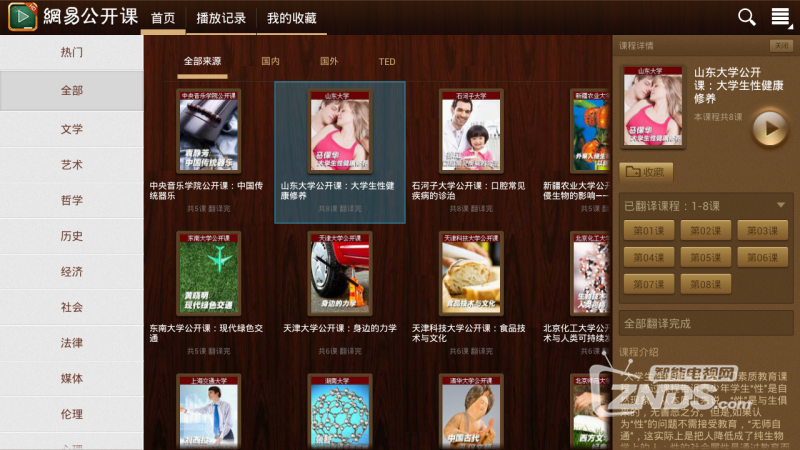The image size is (800, 450).
Task: Switch to the 我的收藏 tab
Action: pyautogui.click(x=292, y=18)
